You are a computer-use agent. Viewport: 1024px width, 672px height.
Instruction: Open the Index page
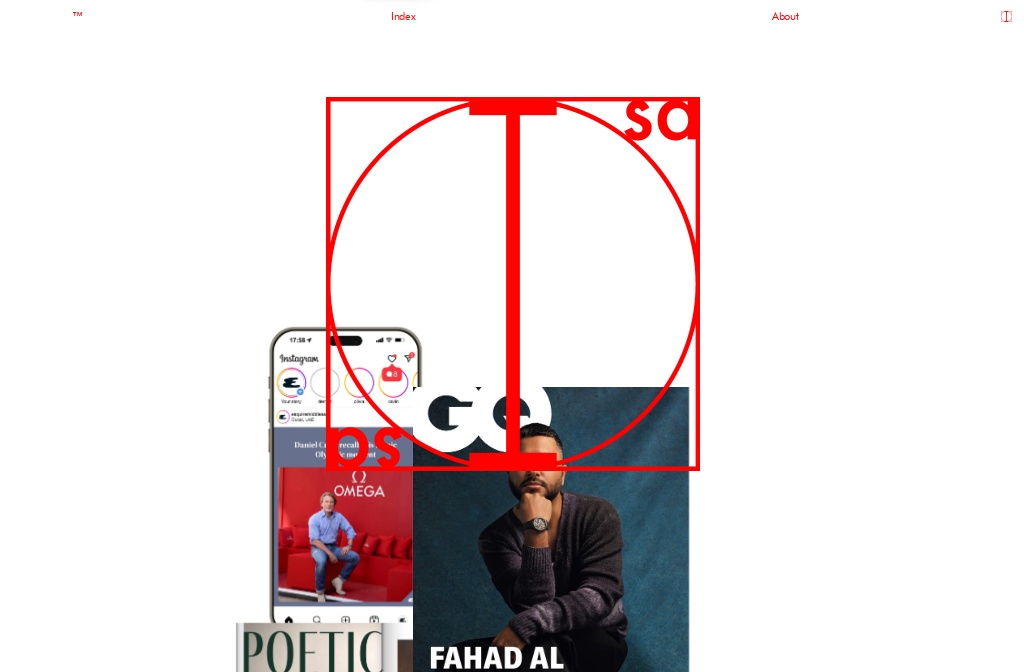(x=403, y=16)
